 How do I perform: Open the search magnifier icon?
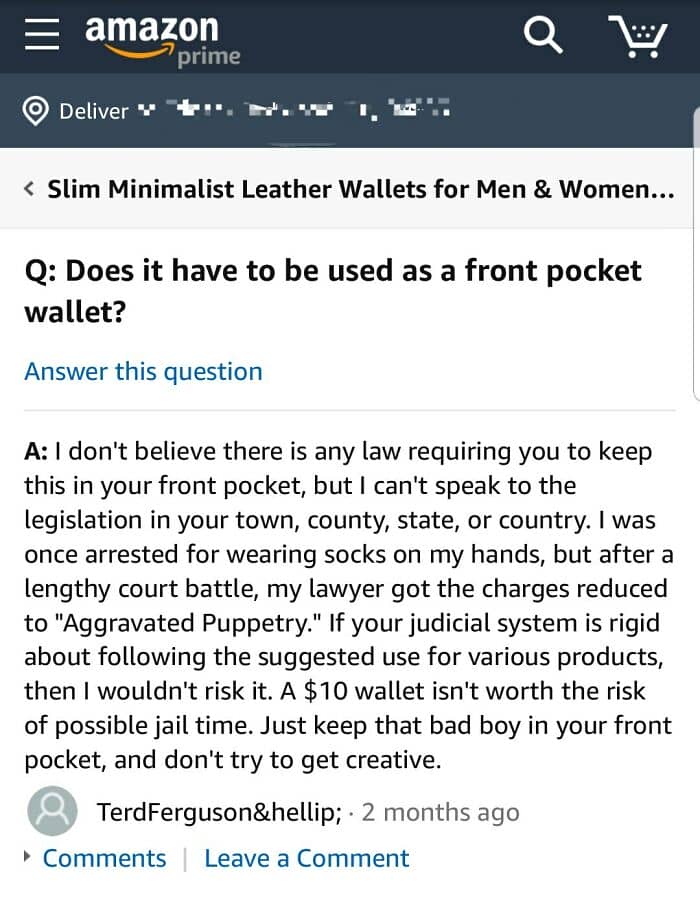point(543,35)
